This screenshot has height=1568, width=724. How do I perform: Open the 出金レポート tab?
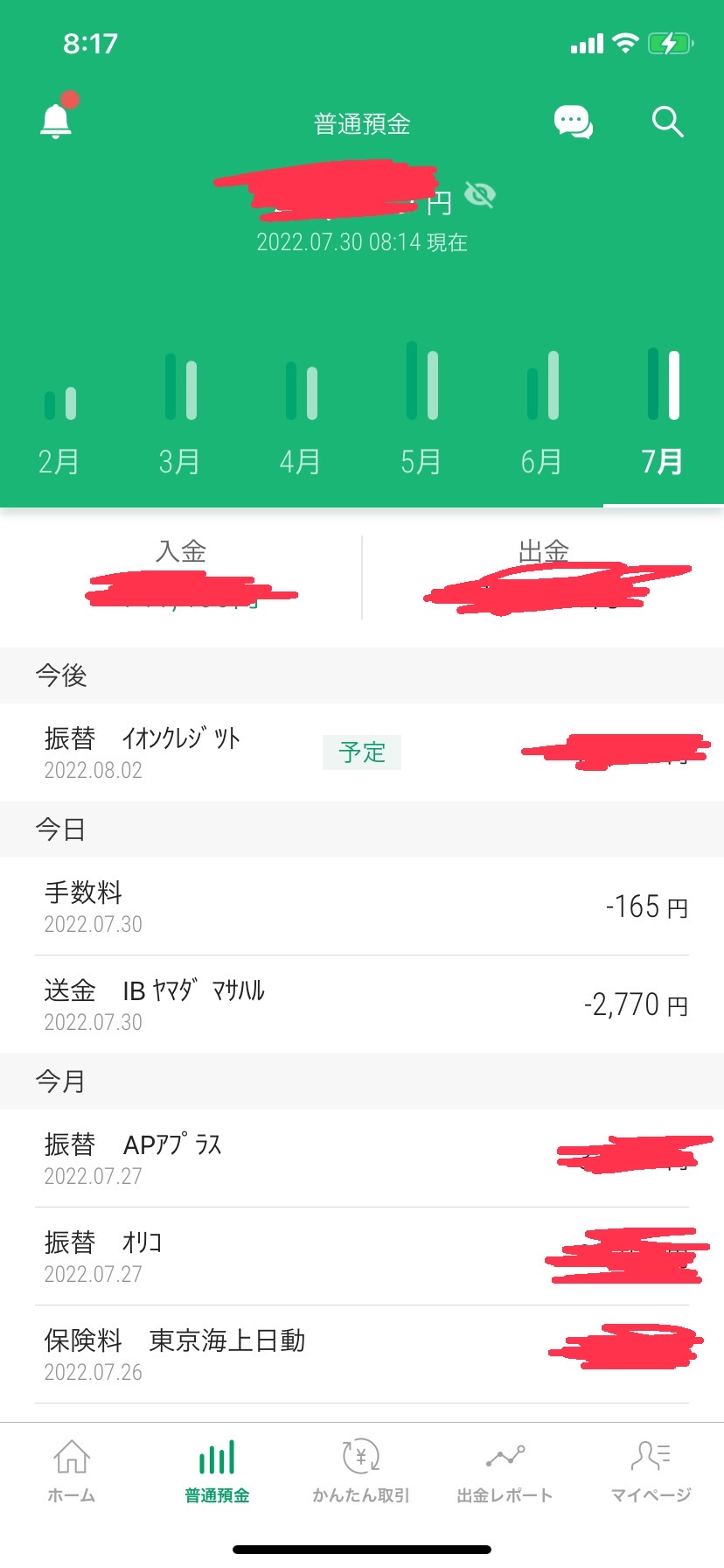pyautogui.click(x=505, y=1471)
